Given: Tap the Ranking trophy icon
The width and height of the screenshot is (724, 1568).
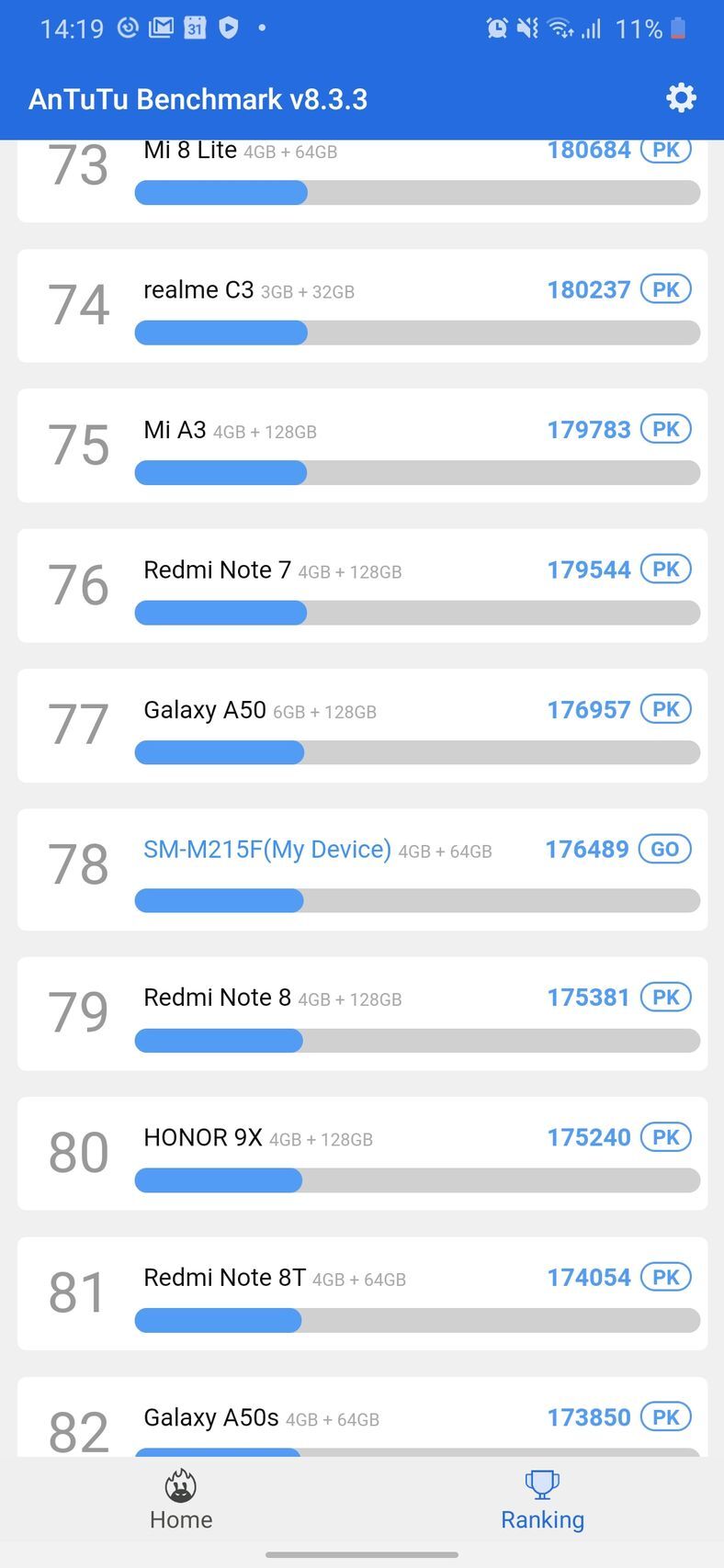Looking at the screenshot, I should (x=542, y=1482).
